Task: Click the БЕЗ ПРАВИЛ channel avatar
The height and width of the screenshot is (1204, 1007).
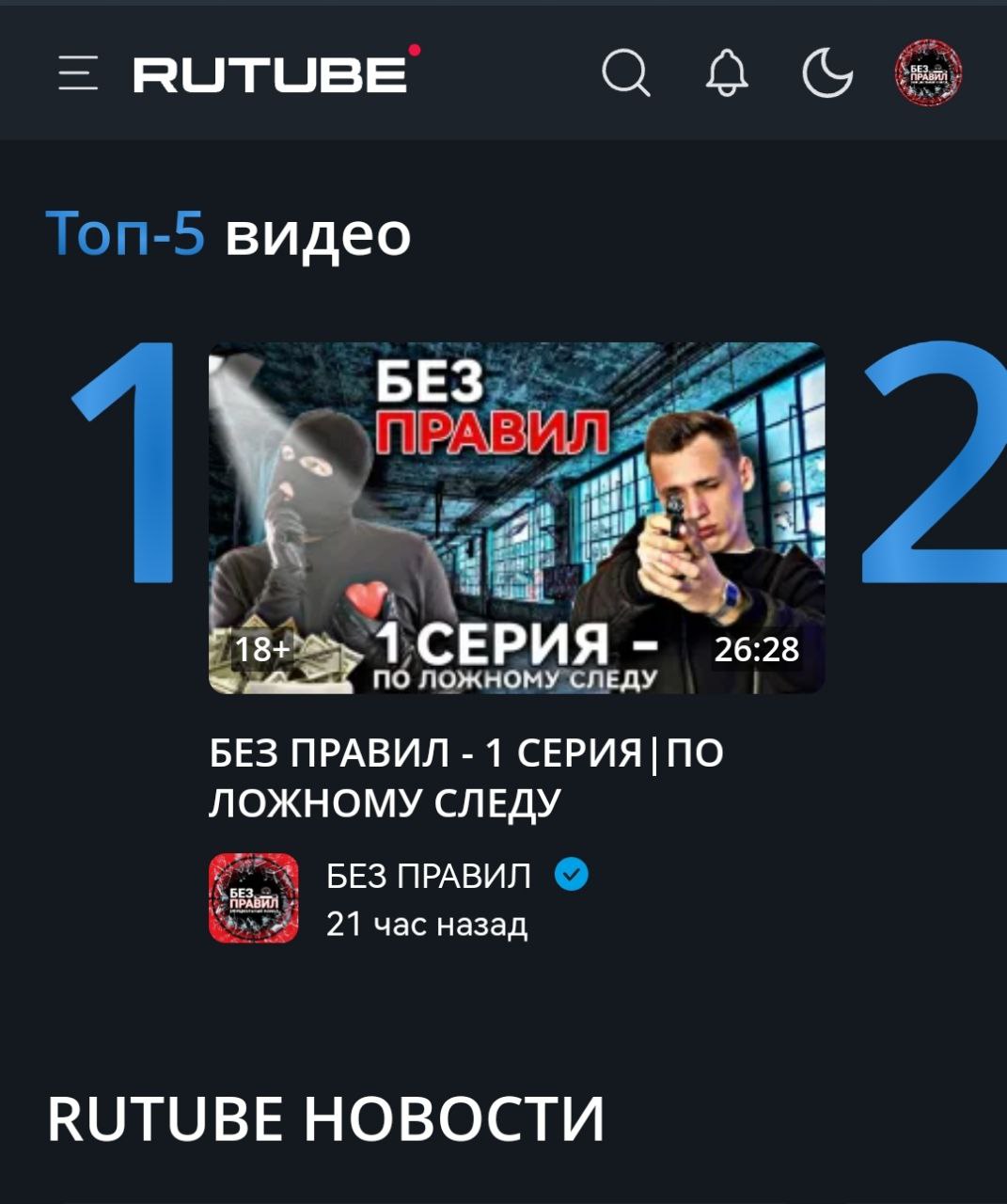Action: pos(254,898)
